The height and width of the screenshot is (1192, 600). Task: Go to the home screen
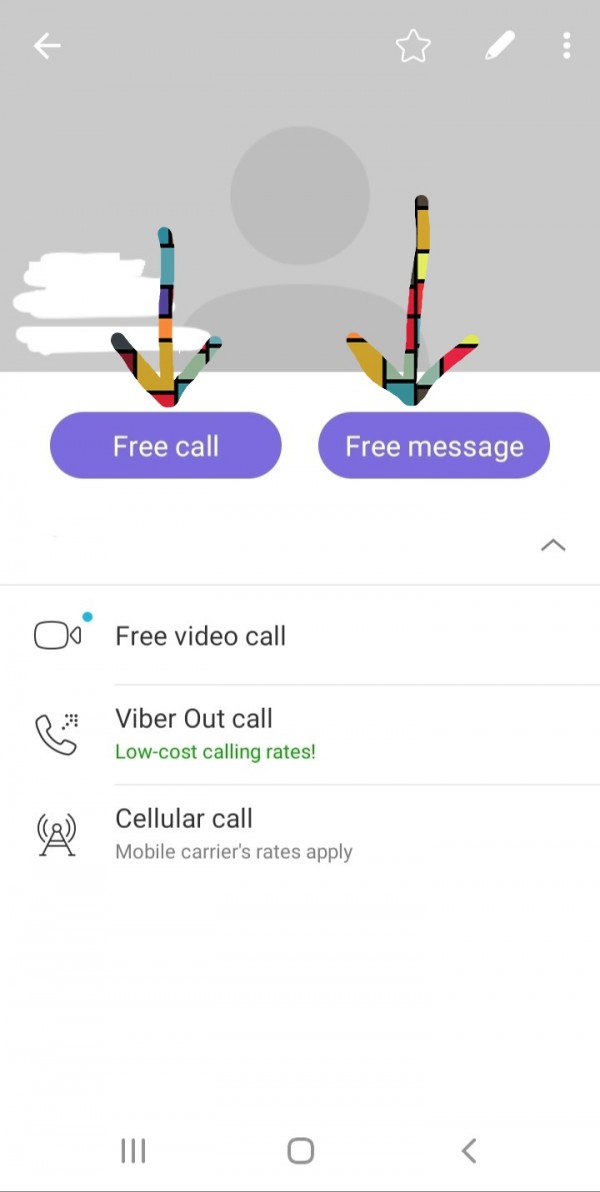(300, 1151)
